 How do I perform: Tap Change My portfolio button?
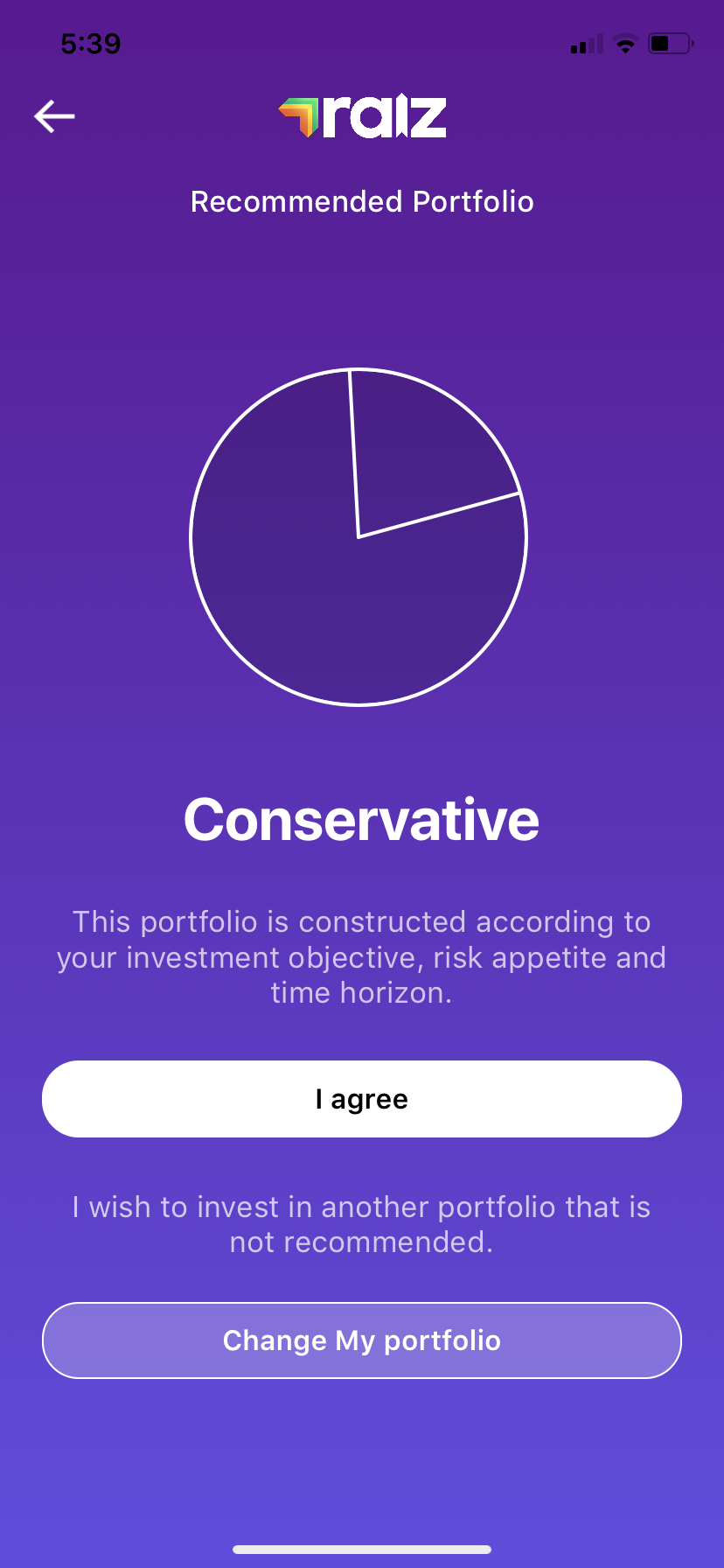(x=362, y=1340)
